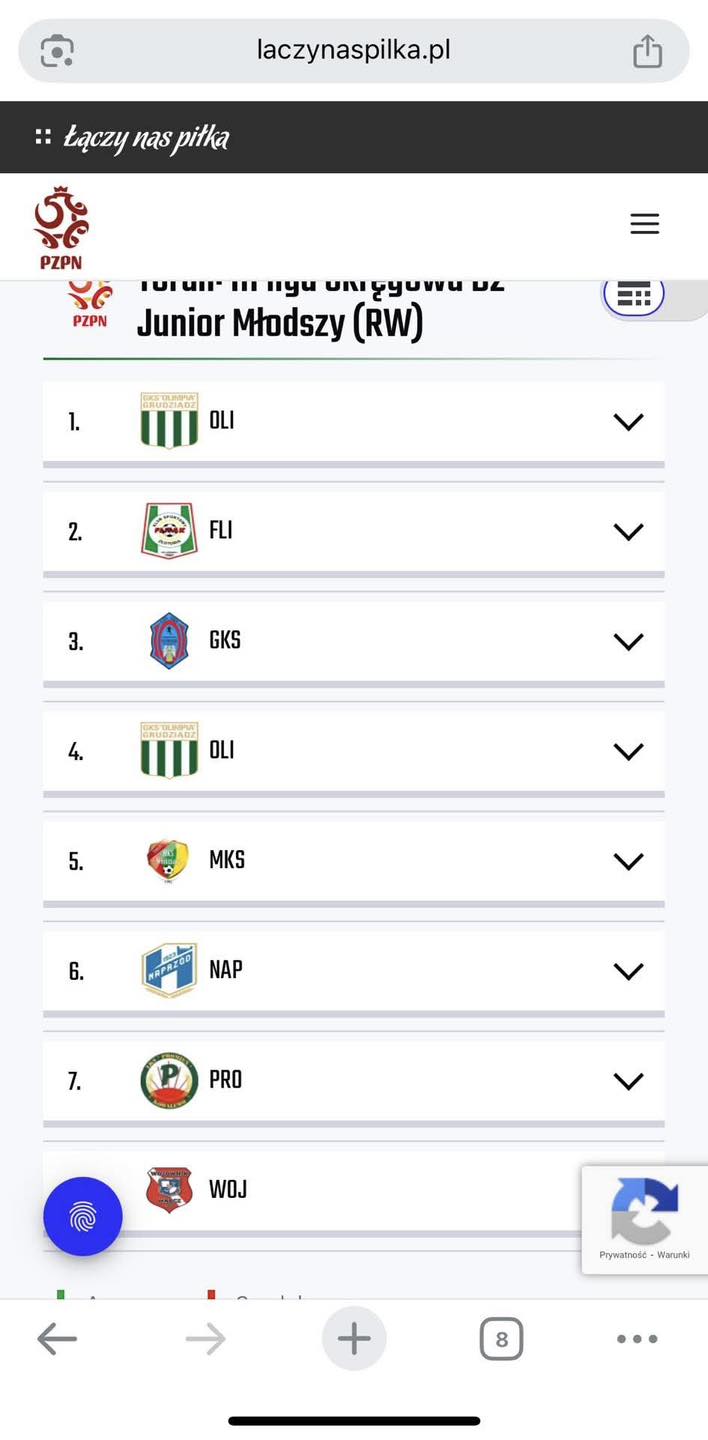Expand the NAP team row
This screenshot has width=708, height=1440.
click(628, 971)
